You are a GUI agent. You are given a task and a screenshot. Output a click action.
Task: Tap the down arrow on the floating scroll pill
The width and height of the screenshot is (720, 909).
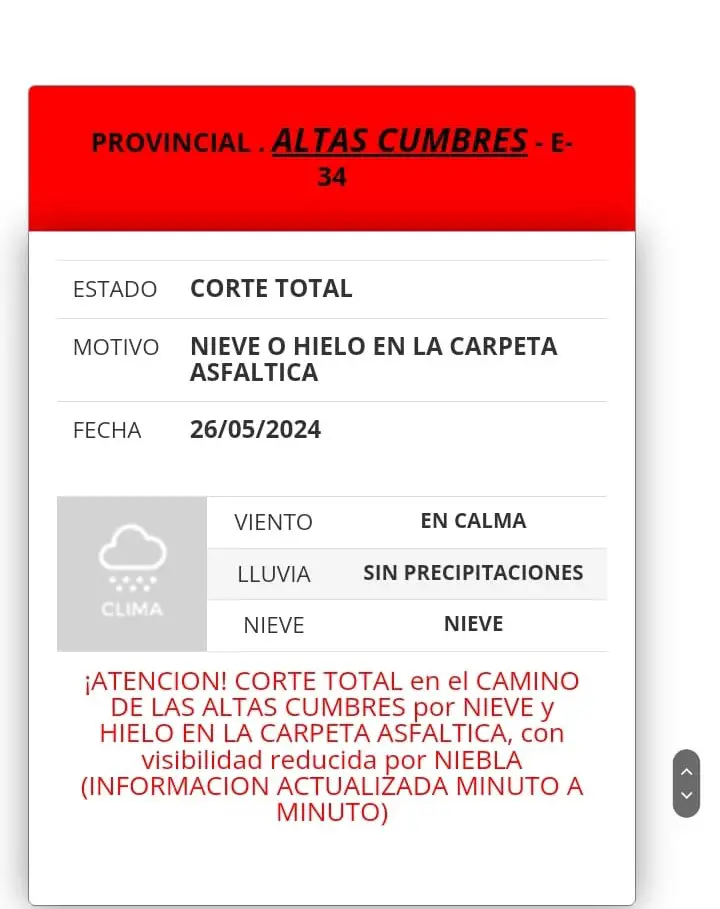click(x=686, y=796)
